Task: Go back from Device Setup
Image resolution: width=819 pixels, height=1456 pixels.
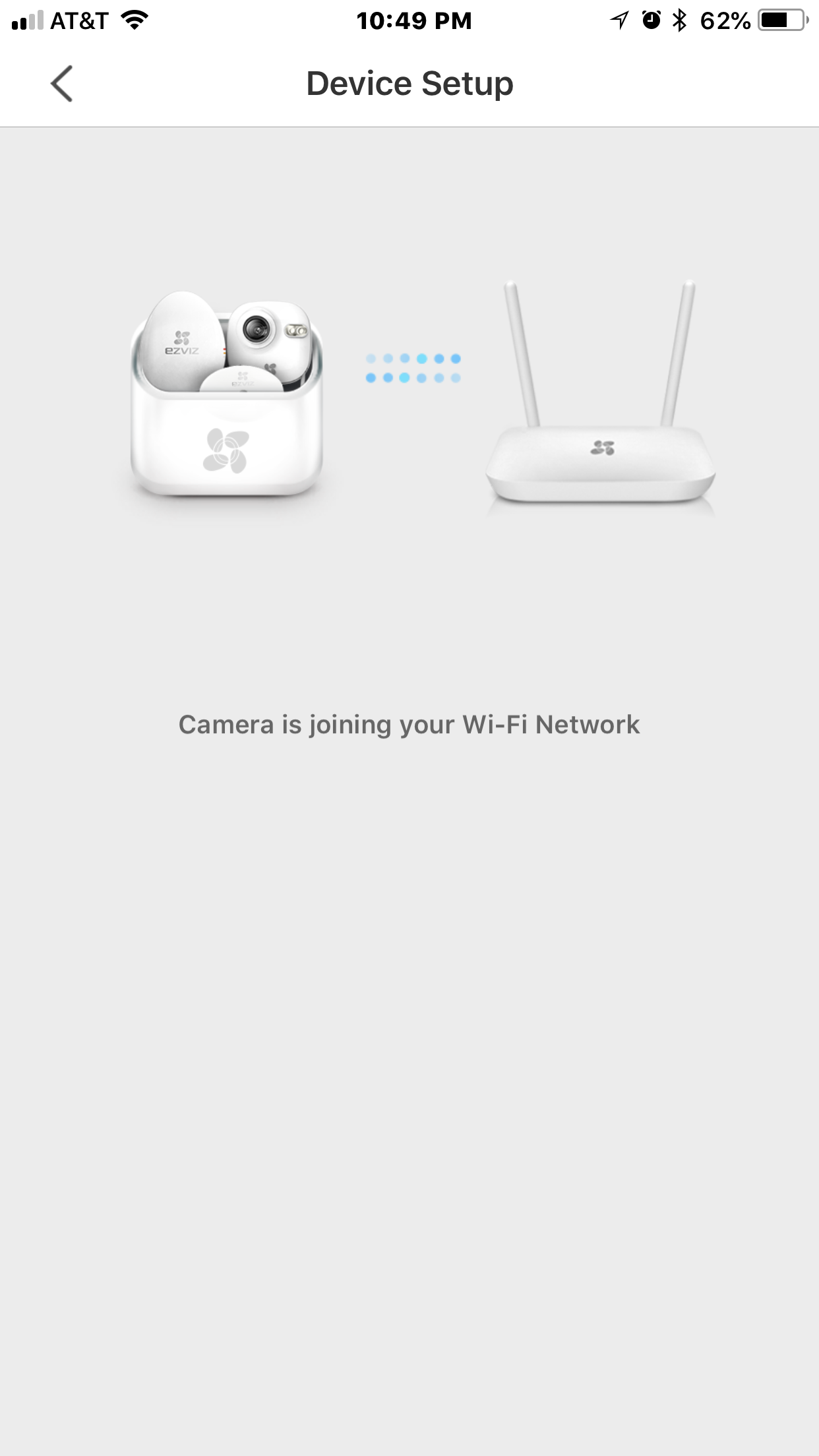Action: (61, 84)
